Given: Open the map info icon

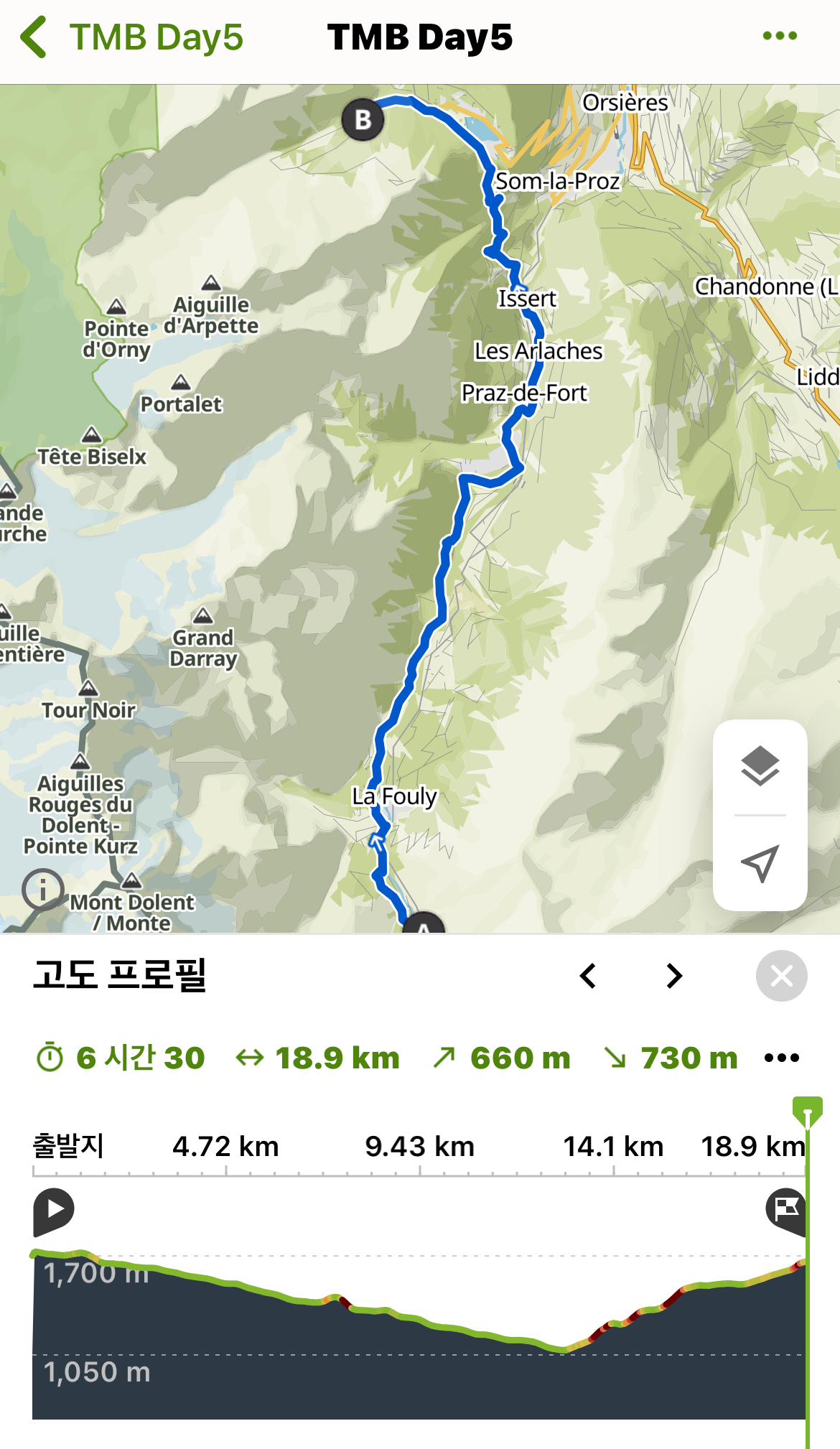Looking at the screenshot, I should (42, 890).
